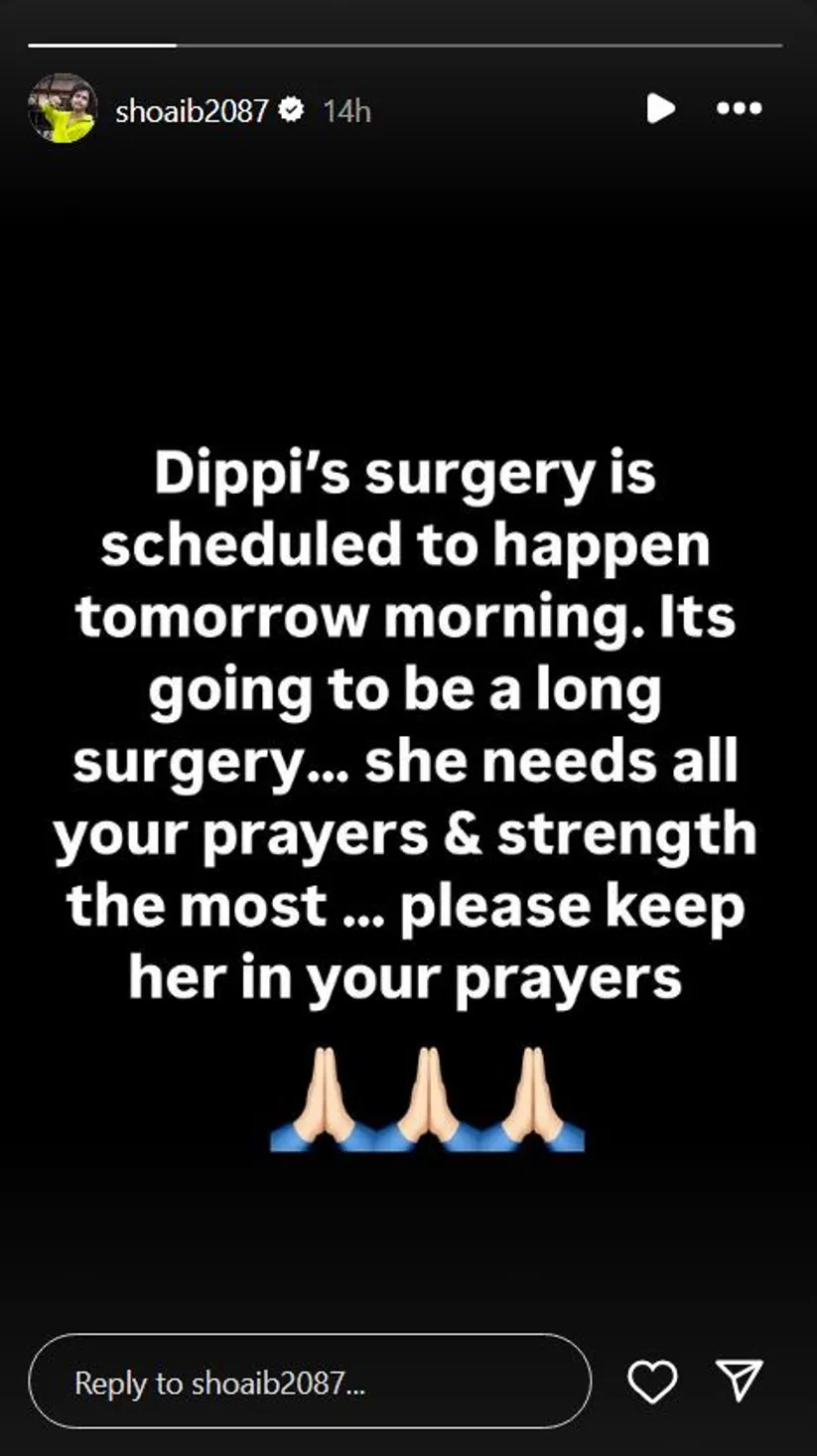This screenshot has width=817, height=1456.
Task: Open the three-dot more options menu
Action: [x=739, y=108]
